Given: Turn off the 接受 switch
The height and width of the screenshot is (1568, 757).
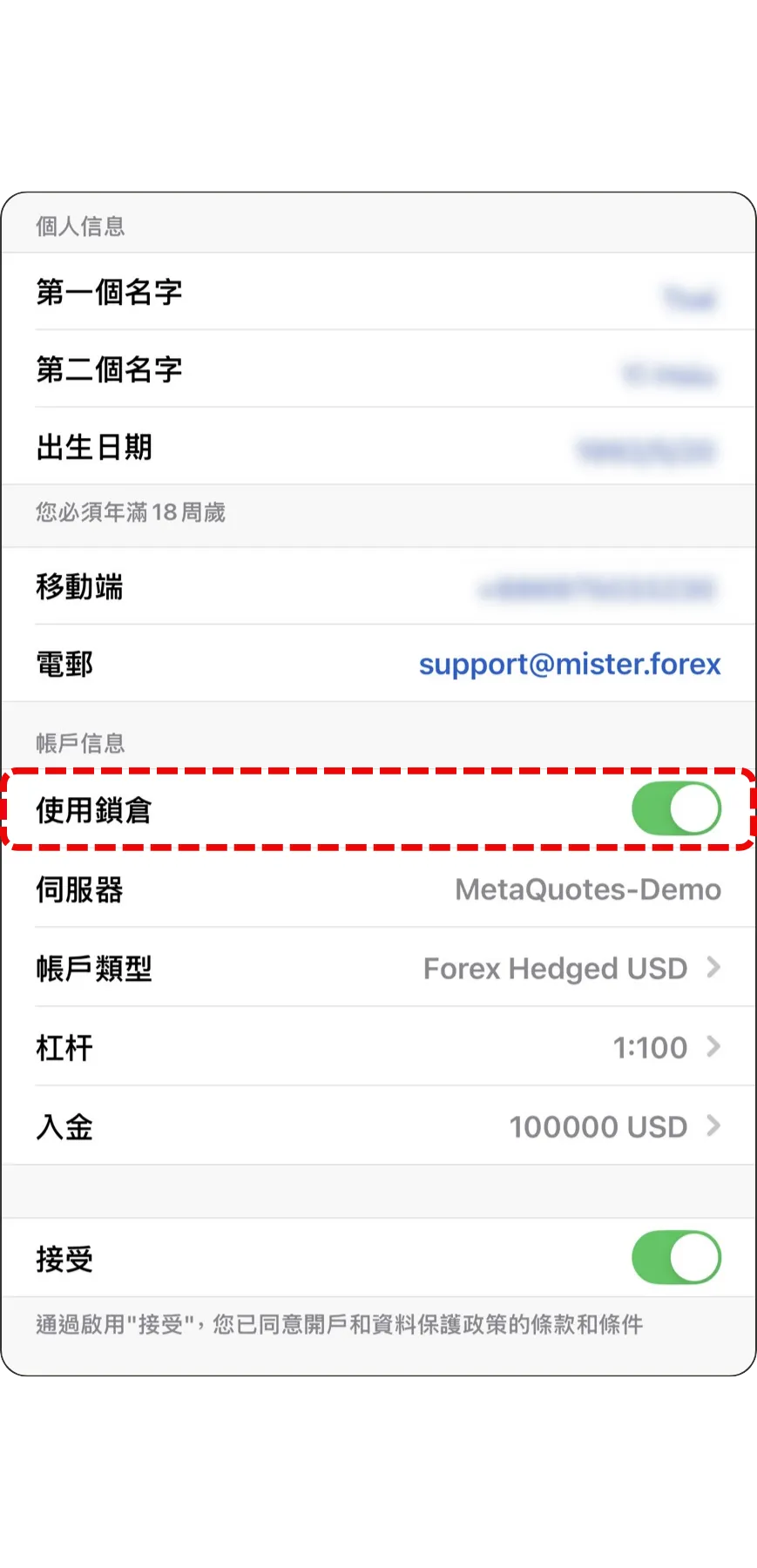Looking at the screenshot, I should (676, 1258).
